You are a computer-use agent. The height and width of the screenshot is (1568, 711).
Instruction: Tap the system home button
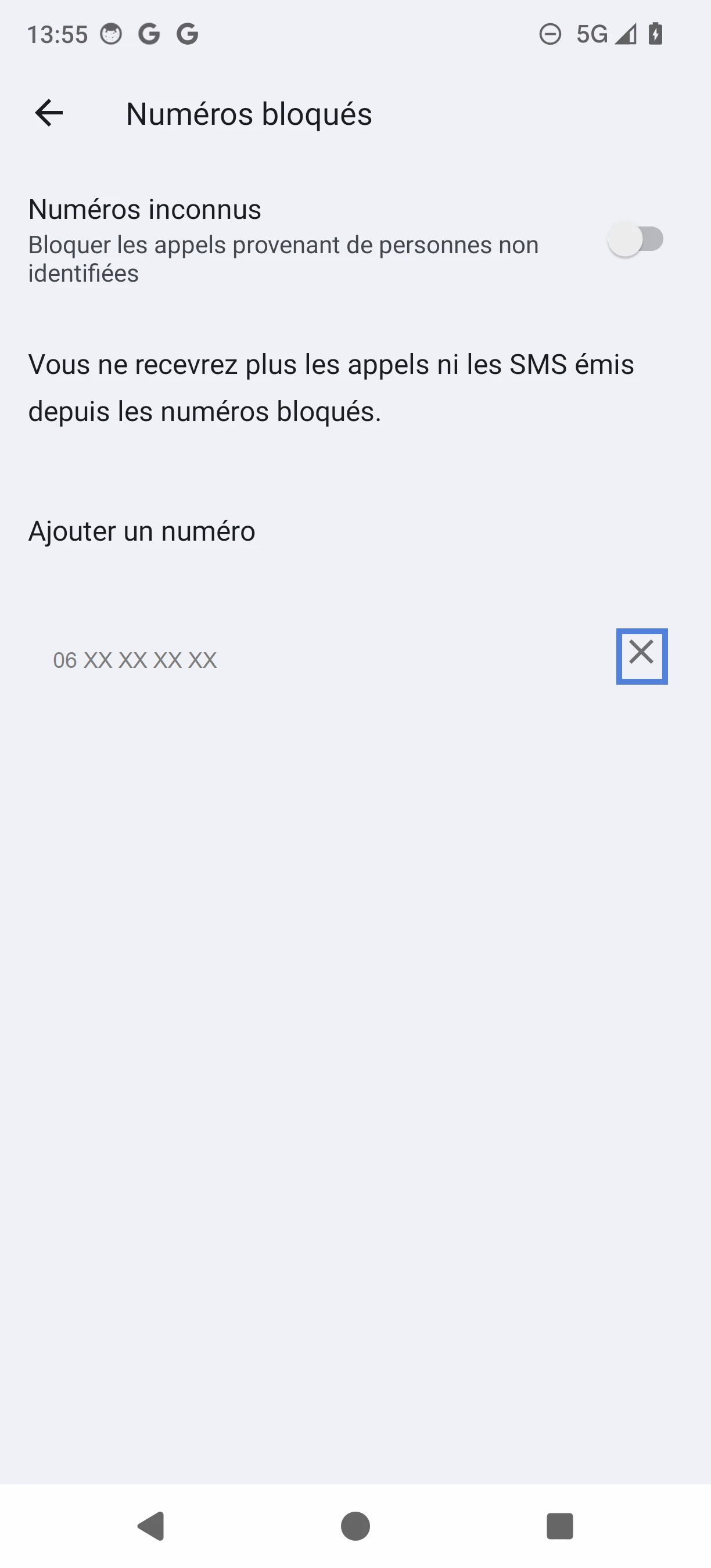355,1526
